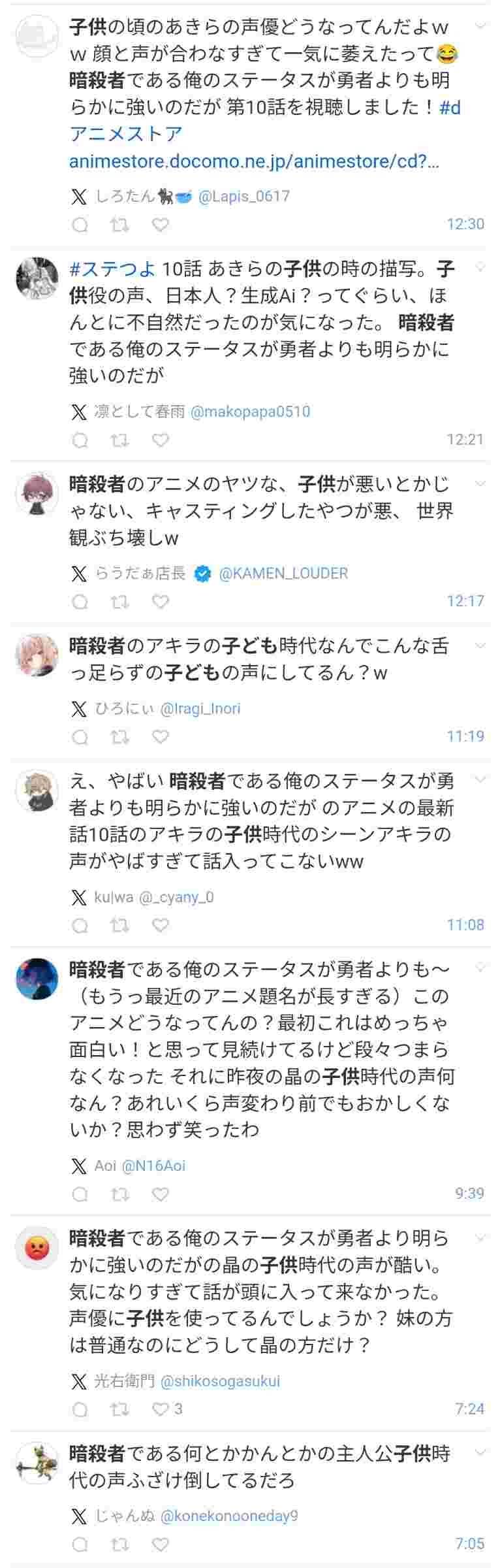Retweet the post by @konekonooneday9
Image resolution: width=500 pixels, height=1568 pixels.
tap(120, 1544)
